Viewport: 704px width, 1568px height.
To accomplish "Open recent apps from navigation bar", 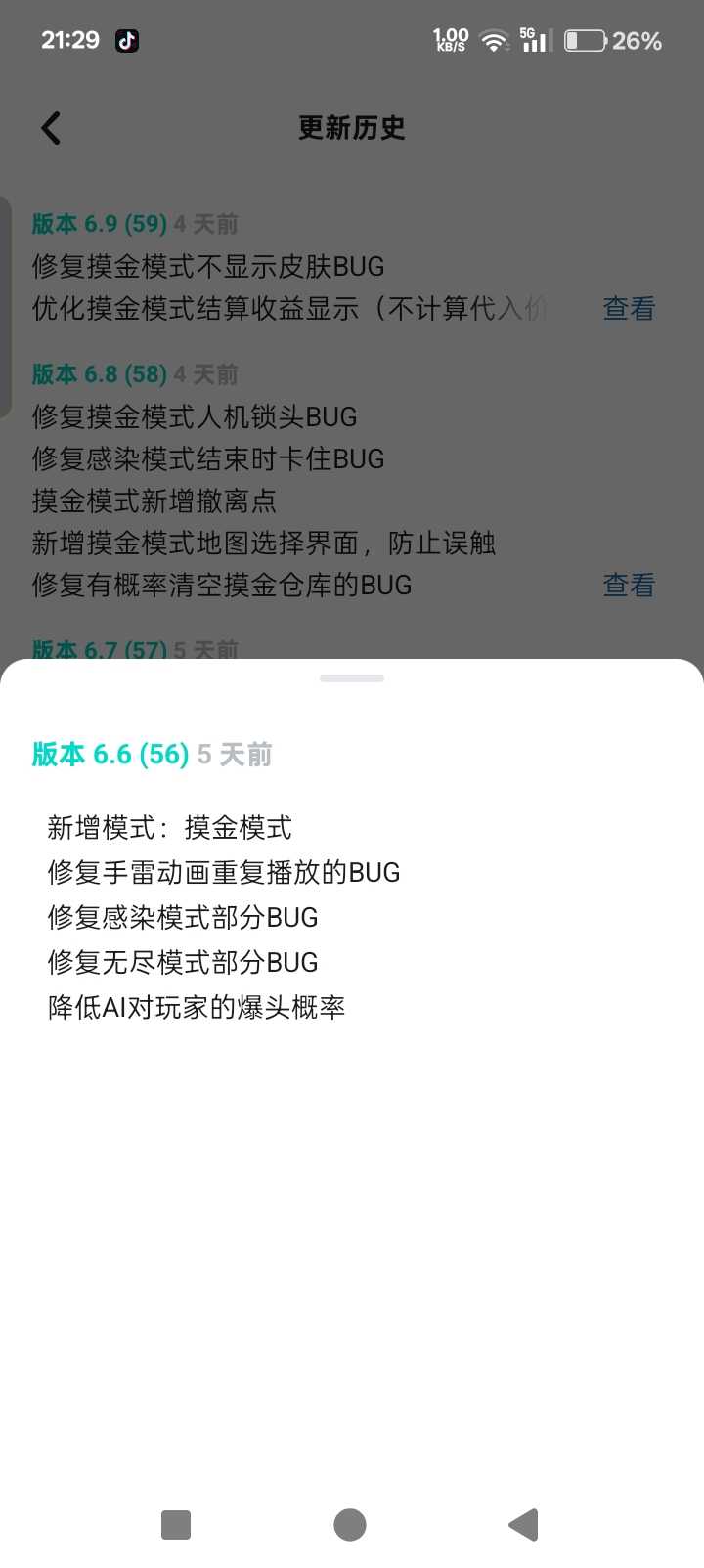I will coord(176,1524).
